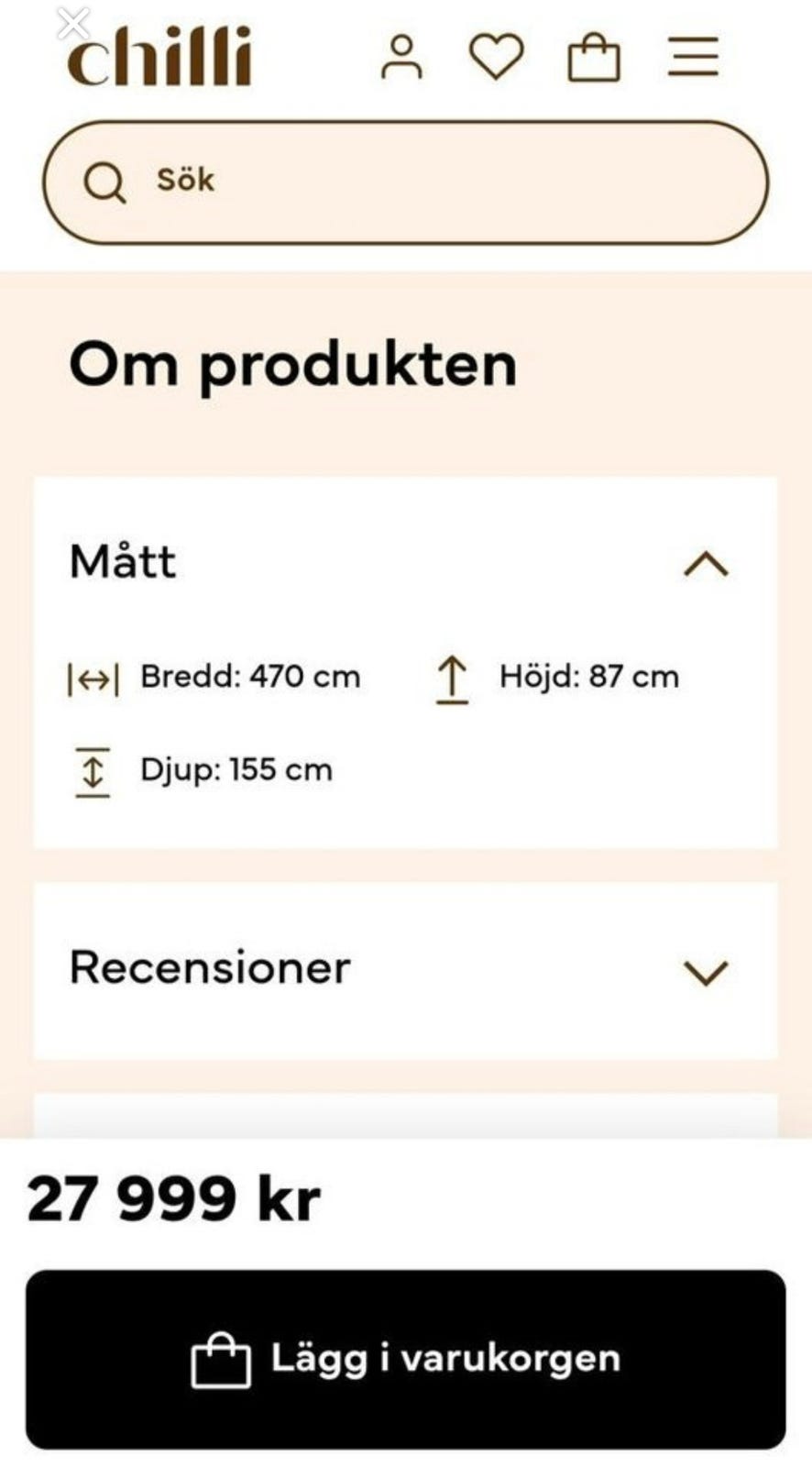The height and width of the screenshot is (1467, 812).
Task: Open the shopping bag in the header
Action: (x=594, y=57)
